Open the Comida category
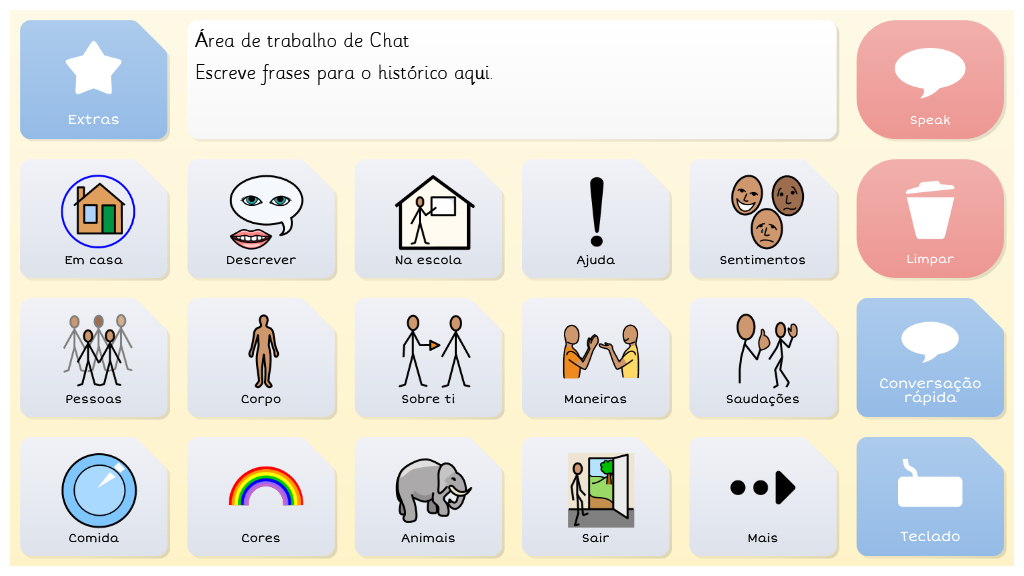The height and width of the screenshot is (576, 1024). point(93,496)
